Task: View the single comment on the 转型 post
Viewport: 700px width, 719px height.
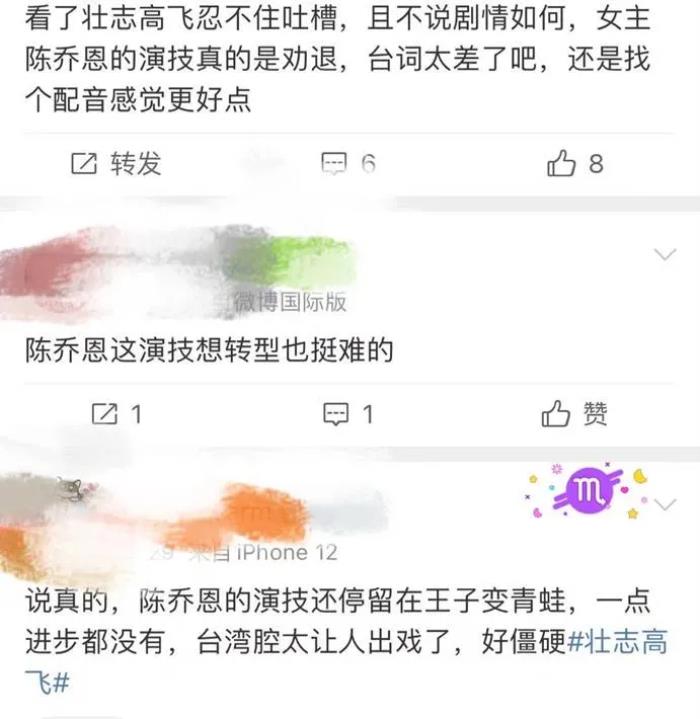Action: [x=348, y=414]
